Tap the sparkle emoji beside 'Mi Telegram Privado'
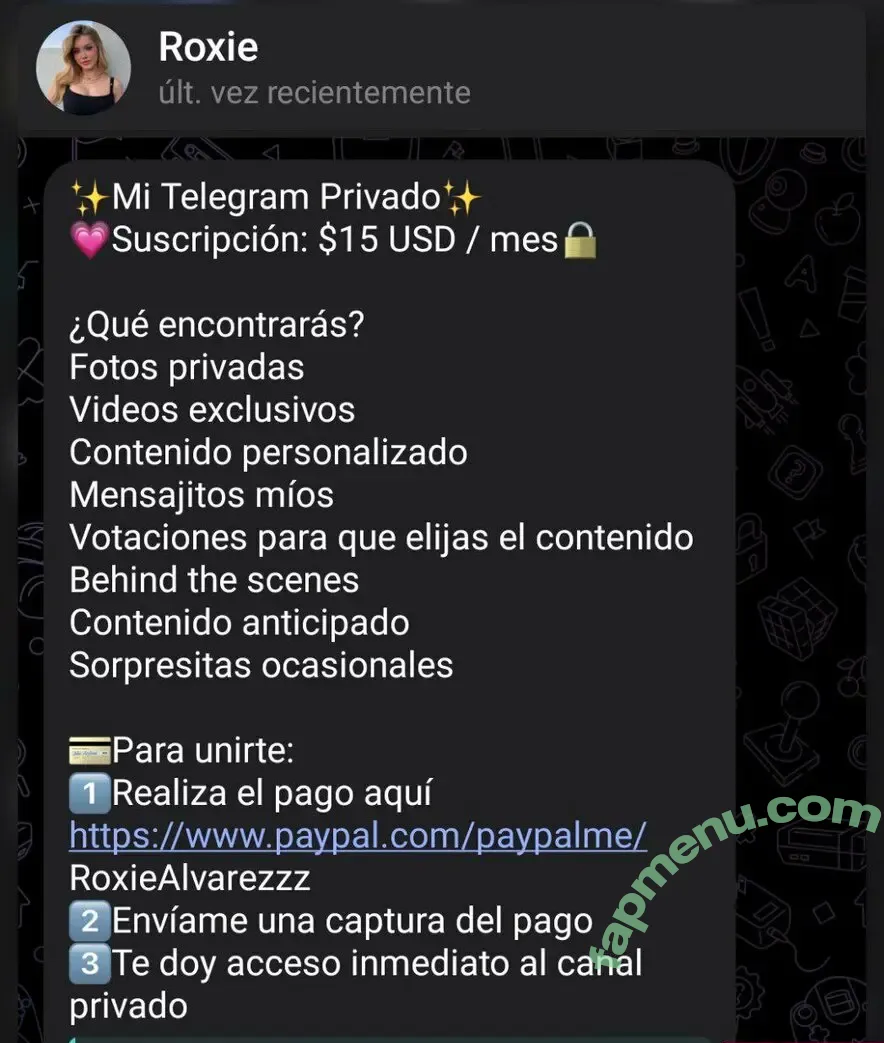The width and height of the screenshot is (884, 1043). (x=92, y=196)
